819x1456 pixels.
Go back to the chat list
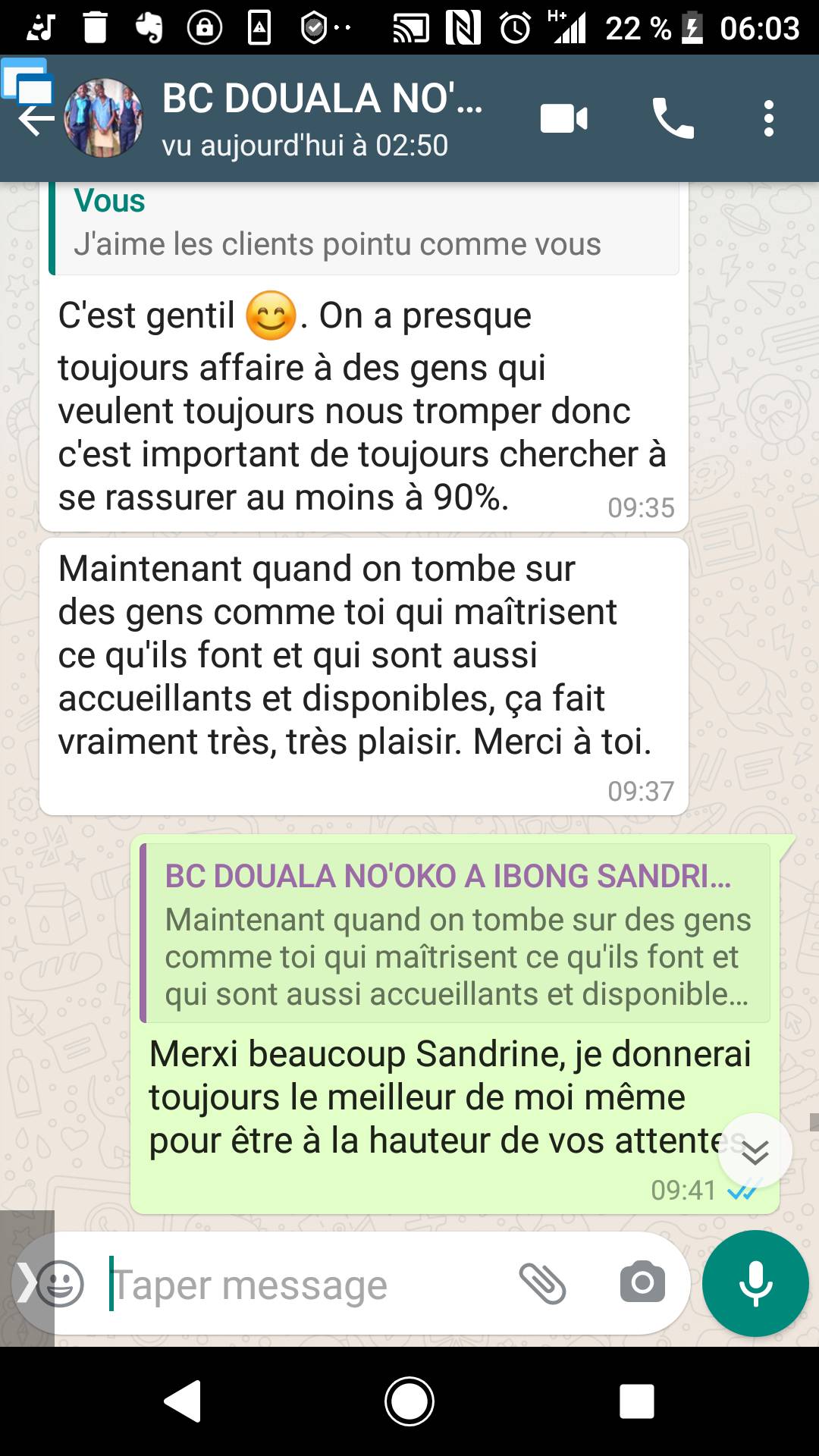36,119
